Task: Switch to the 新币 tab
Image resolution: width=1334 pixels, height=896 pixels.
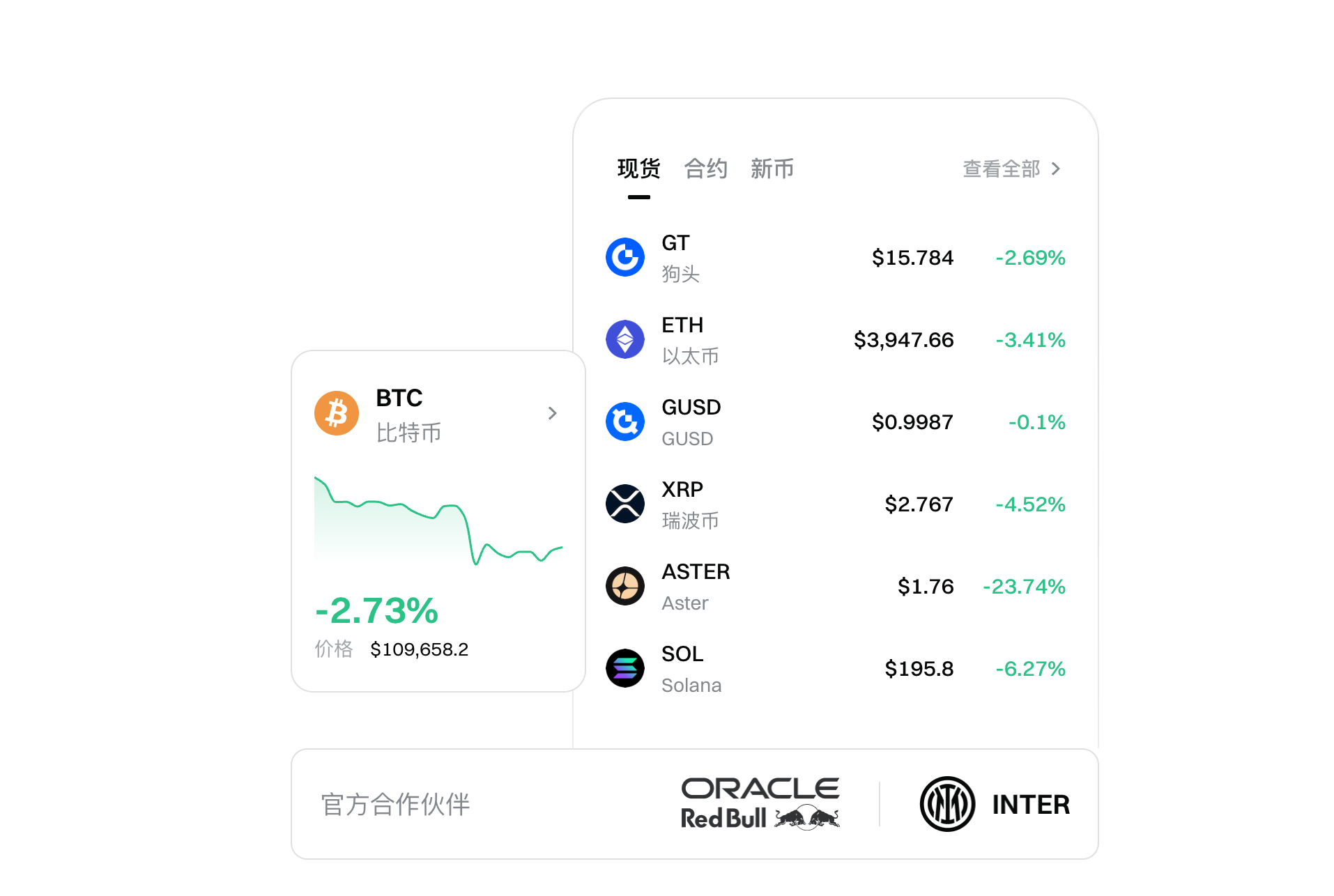Action: click(772, 169)
